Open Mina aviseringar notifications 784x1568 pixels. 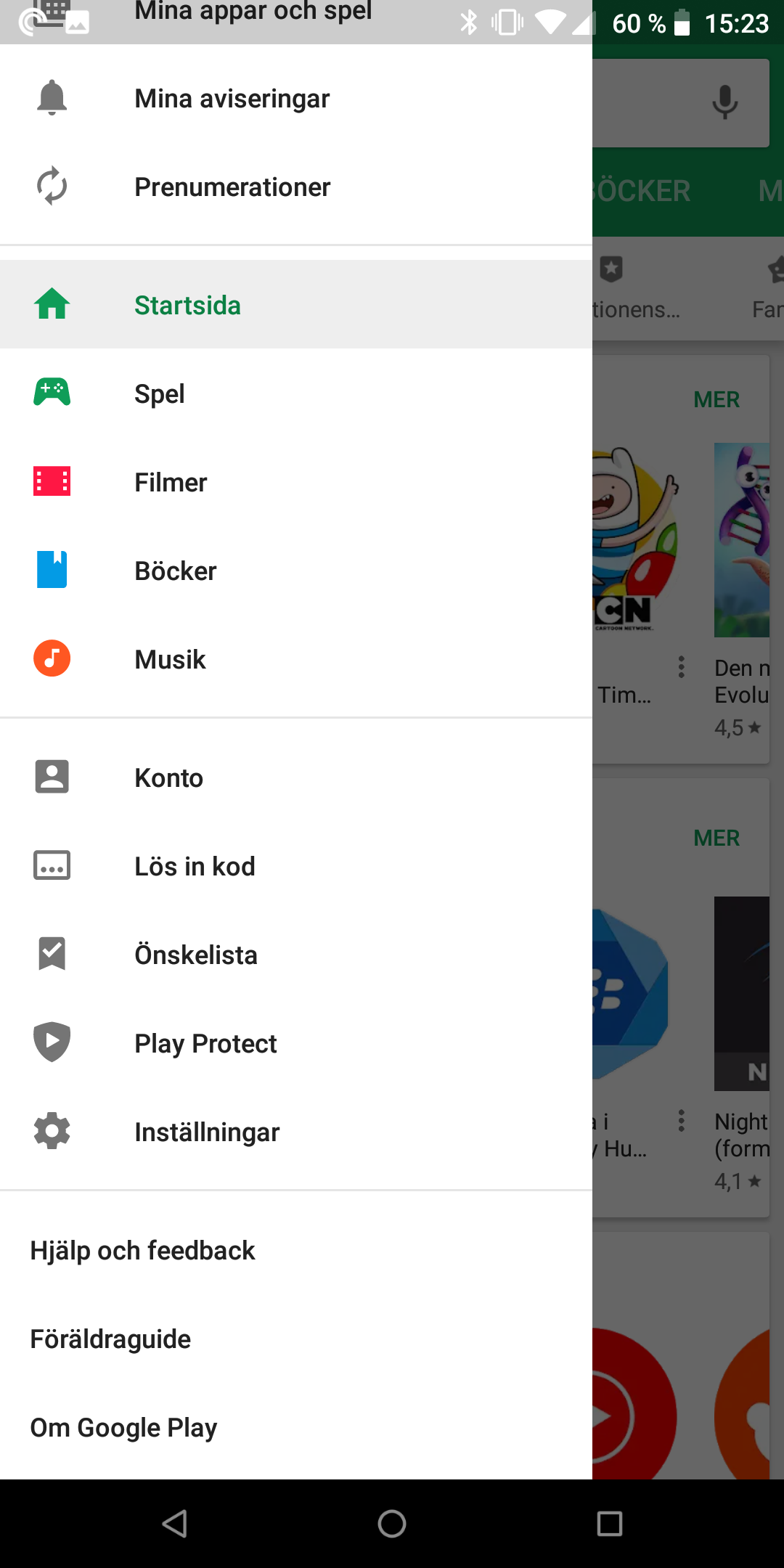point(232,99)
